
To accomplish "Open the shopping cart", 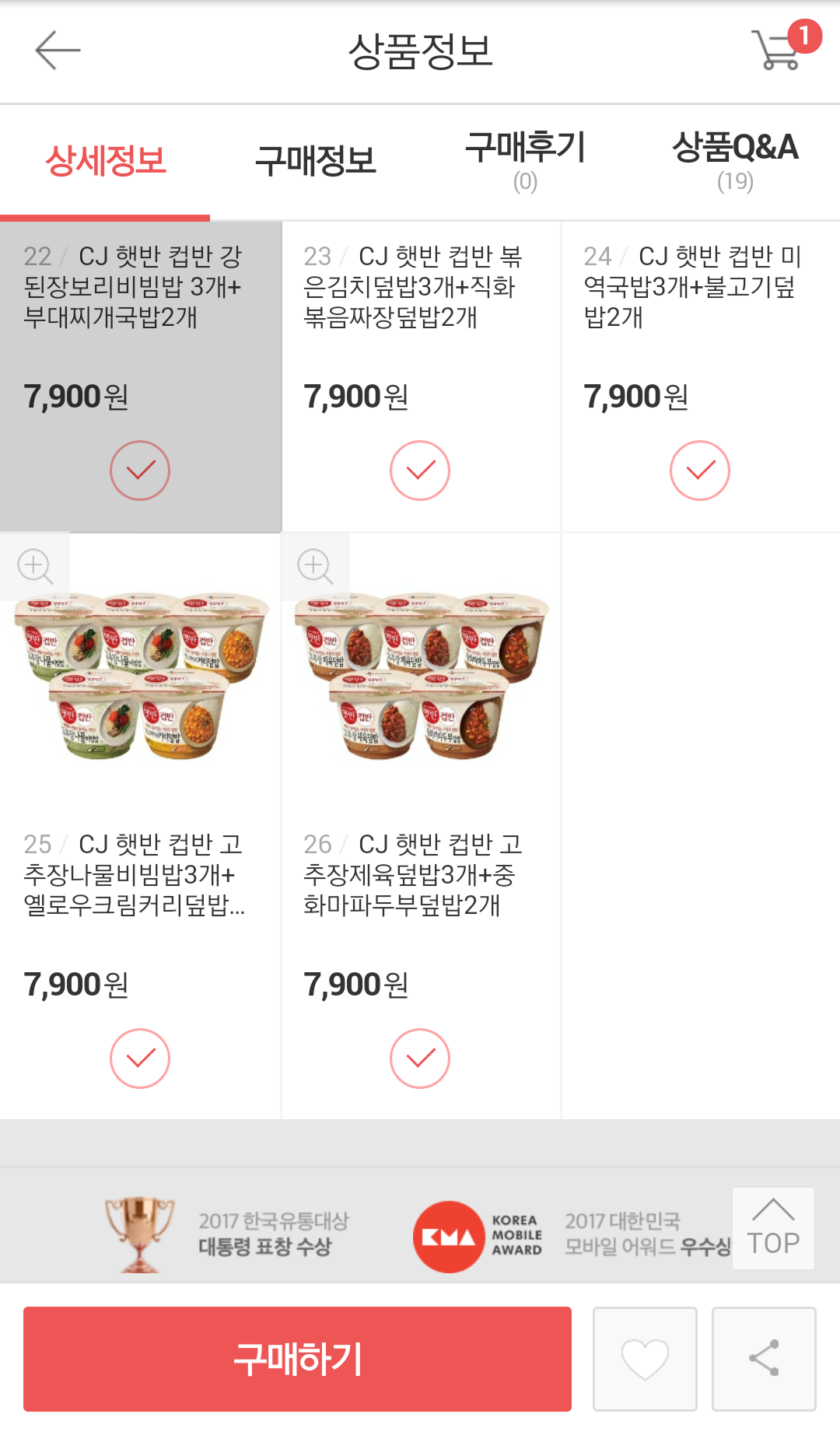I will click(x=778, y=51).
